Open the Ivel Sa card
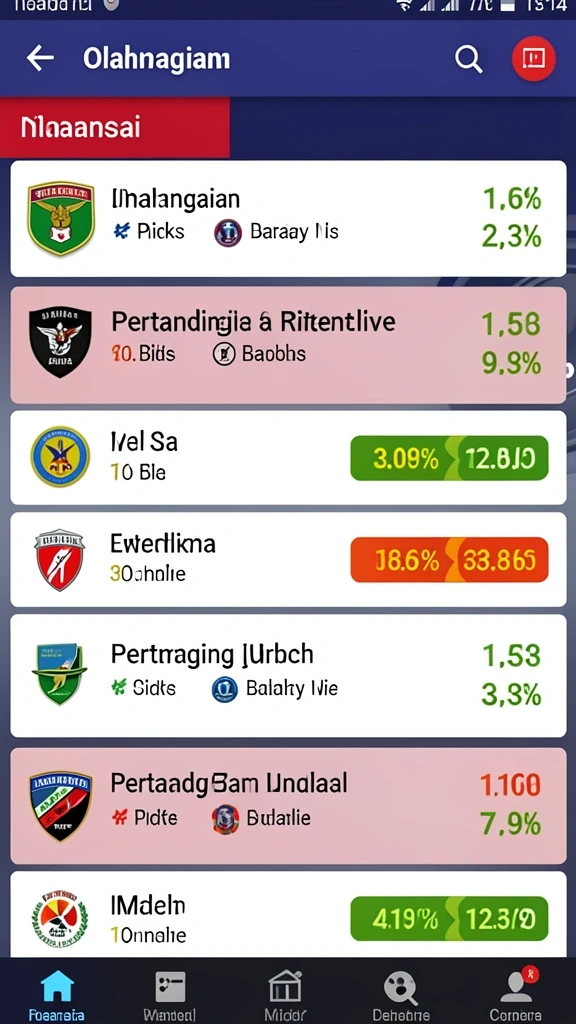 (288, 457)
